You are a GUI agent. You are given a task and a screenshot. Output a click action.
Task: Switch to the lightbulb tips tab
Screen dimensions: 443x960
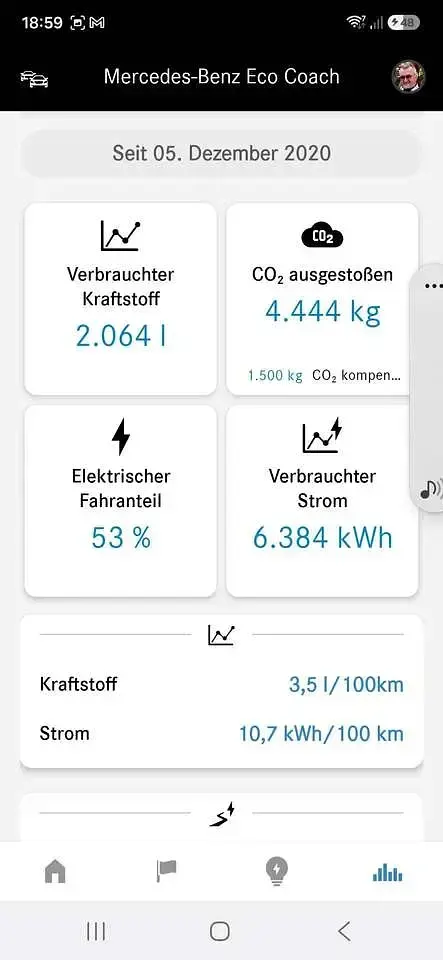[277, 871]
